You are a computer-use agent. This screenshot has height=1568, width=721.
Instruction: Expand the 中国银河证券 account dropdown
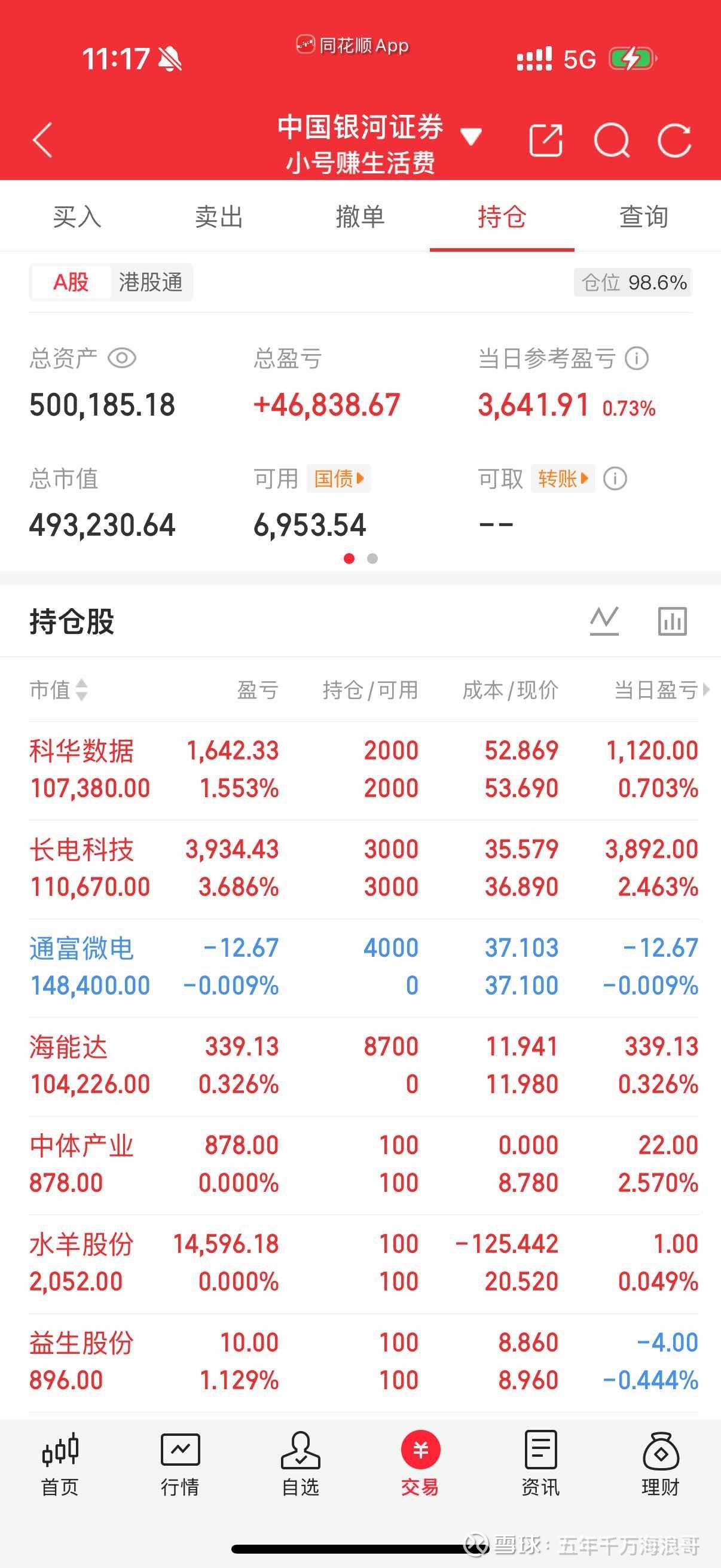coord(471,137)
